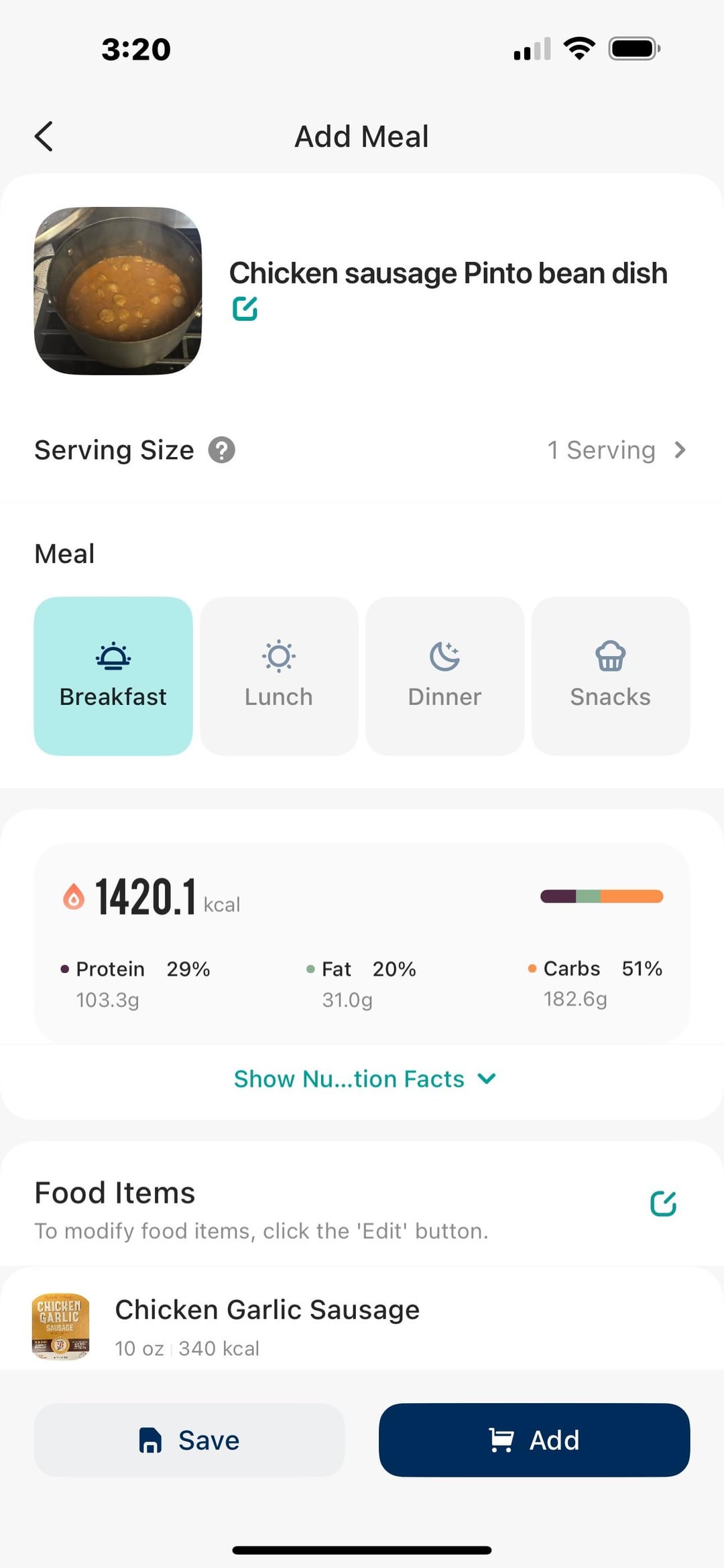This screenshot has height=1568, width=724.
Task: Choose Dinner as the meal
Action: tap(444, 676)
